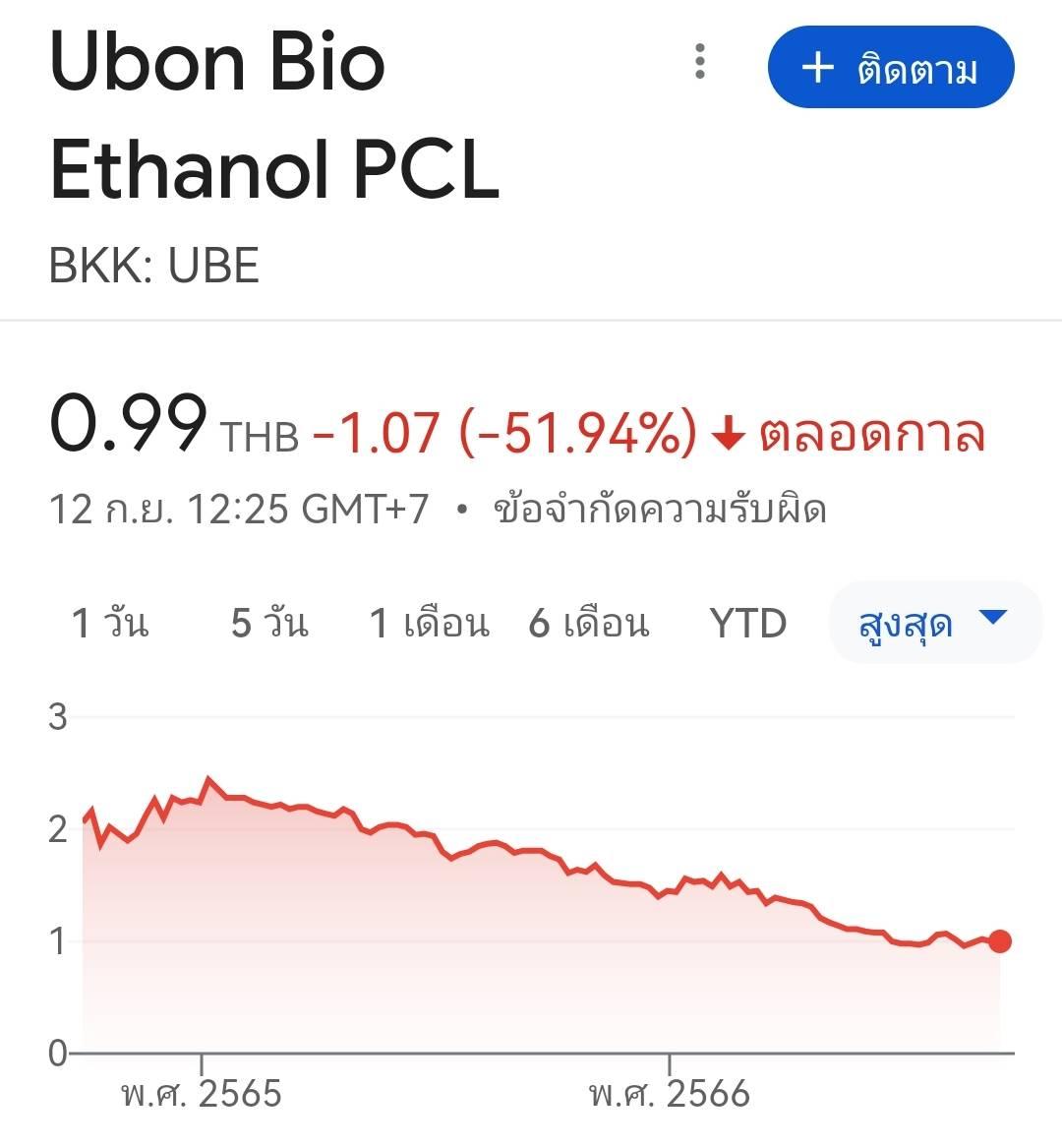Open the three-dot overflow menu
This screenshot has height=1148, width=1062.
tap(700, 62)
